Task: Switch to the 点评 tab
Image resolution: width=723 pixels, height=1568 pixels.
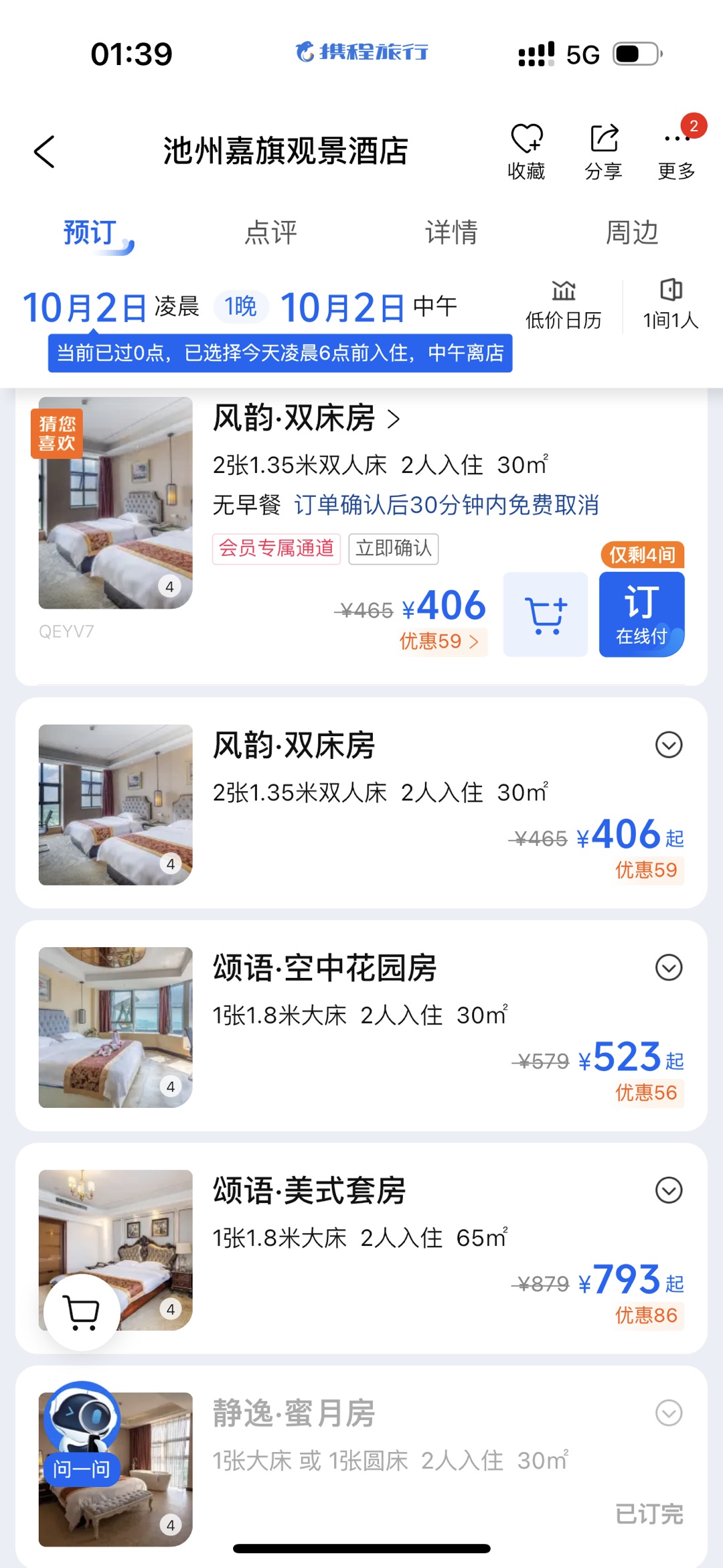Action: pos(270,232)
